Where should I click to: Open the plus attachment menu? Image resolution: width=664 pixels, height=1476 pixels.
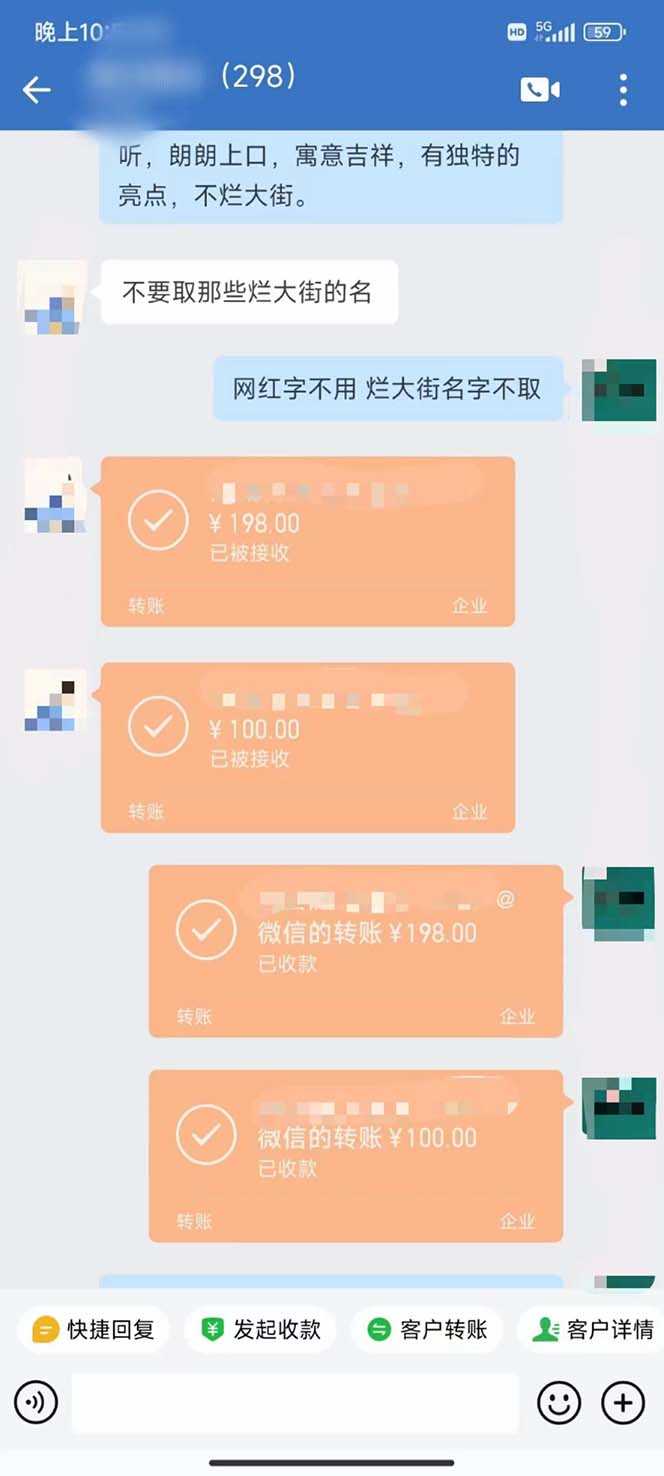coord(622,1402)
